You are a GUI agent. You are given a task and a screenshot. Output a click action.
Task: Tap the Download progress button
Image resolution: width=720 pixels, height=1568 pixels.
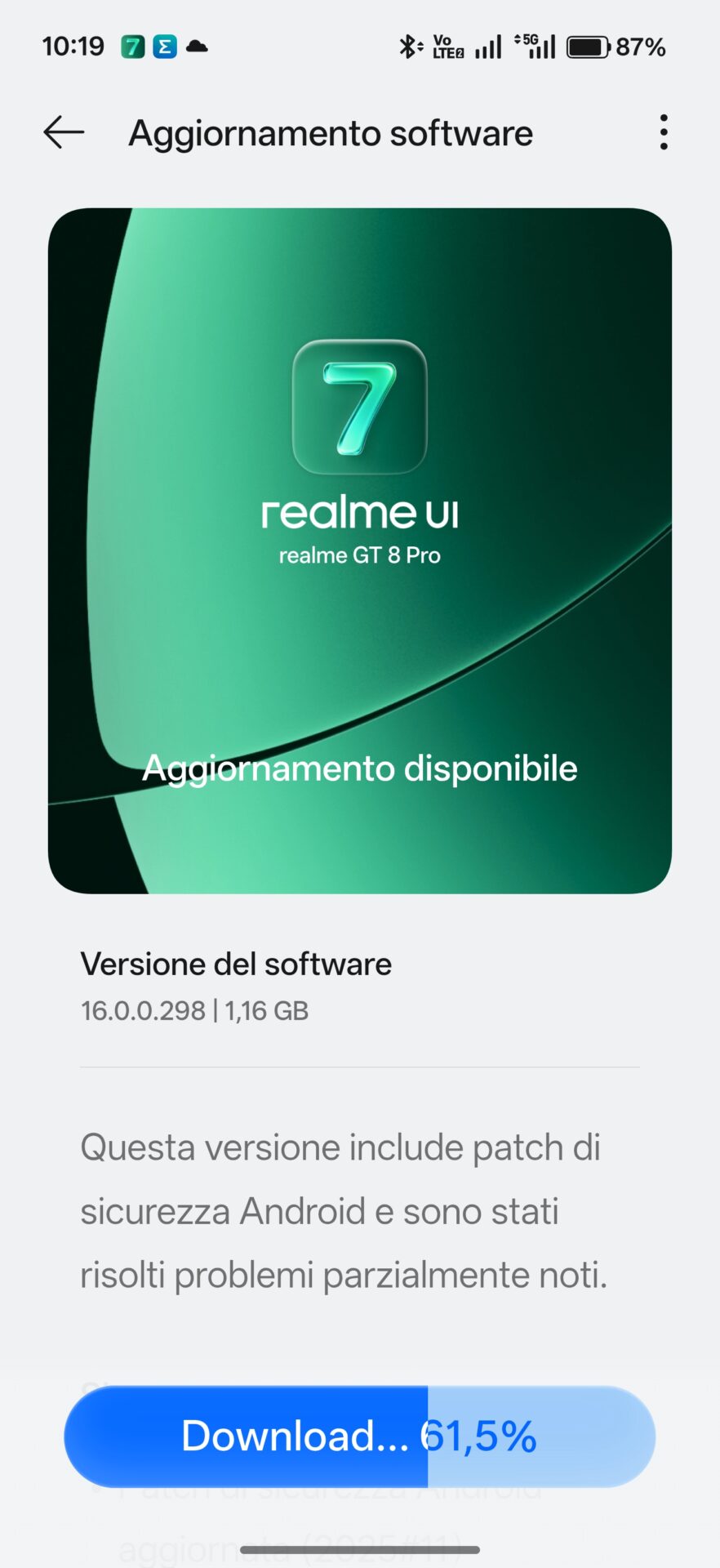point(359,1436)
